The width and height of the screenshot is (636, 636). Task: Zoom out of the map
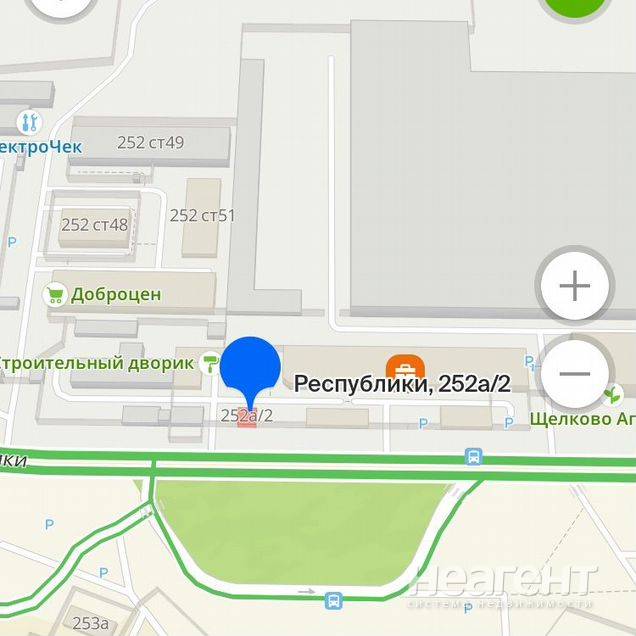[575, 374]
